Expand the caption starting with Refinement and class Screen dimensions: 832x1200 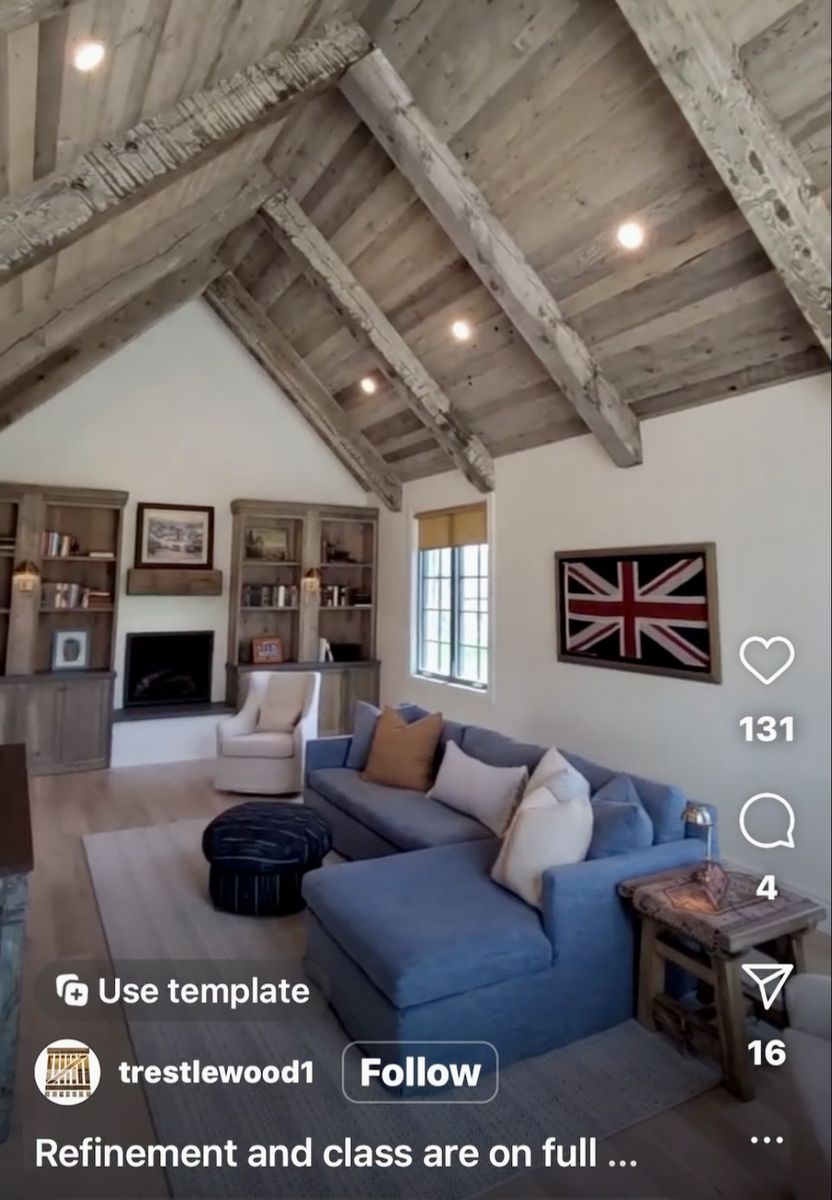(x=336, y=1154)
